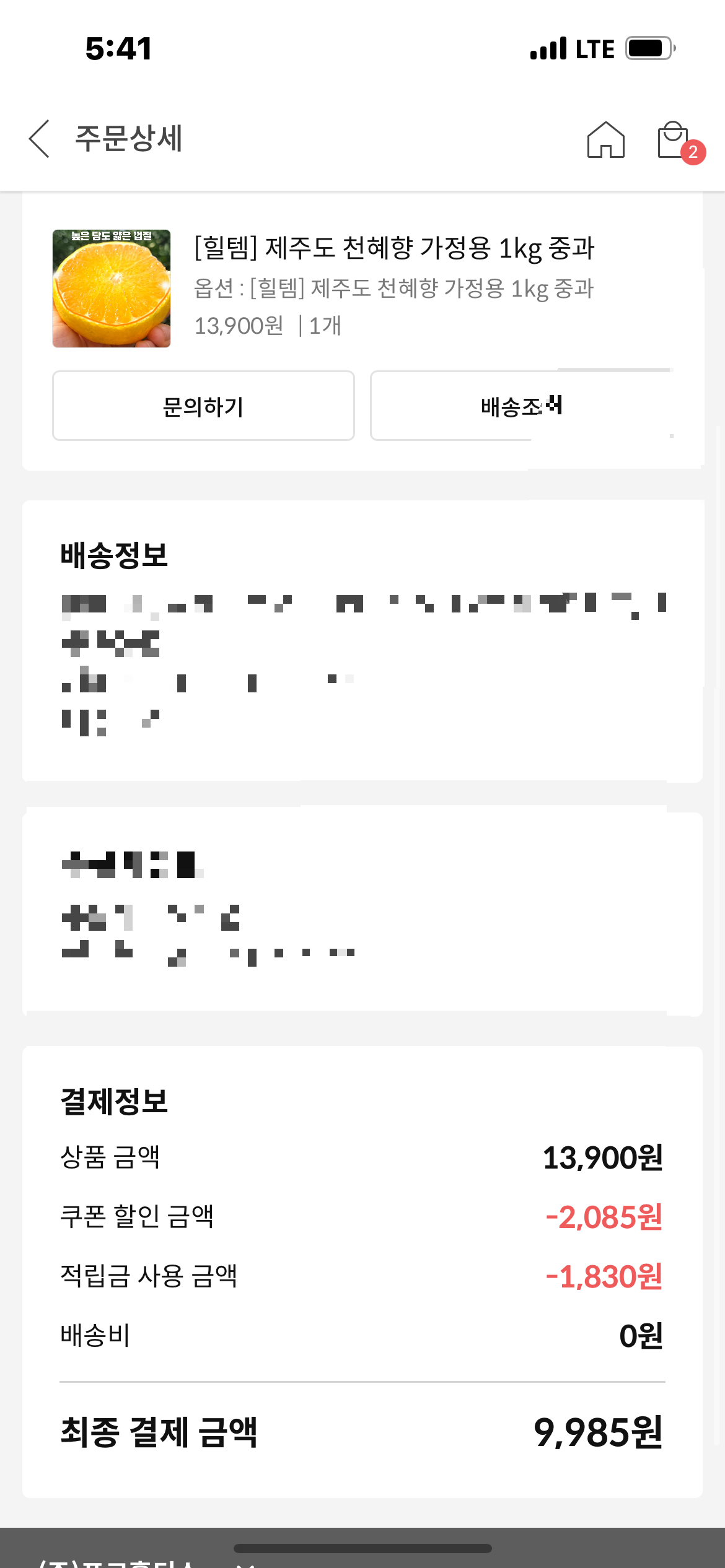Open the 문의하기 inquiry option

[203, 406]
